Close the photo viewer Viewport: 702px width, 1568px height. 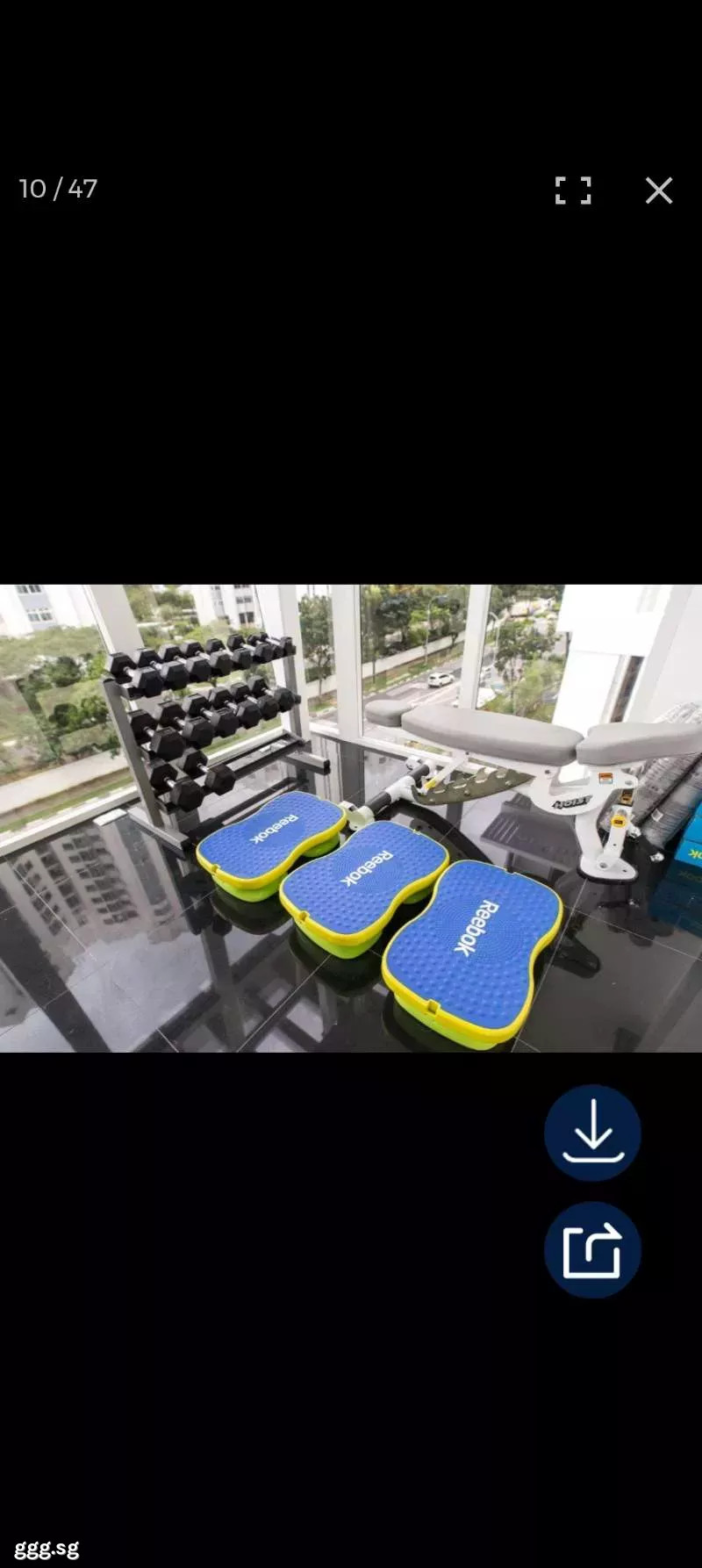659,191
